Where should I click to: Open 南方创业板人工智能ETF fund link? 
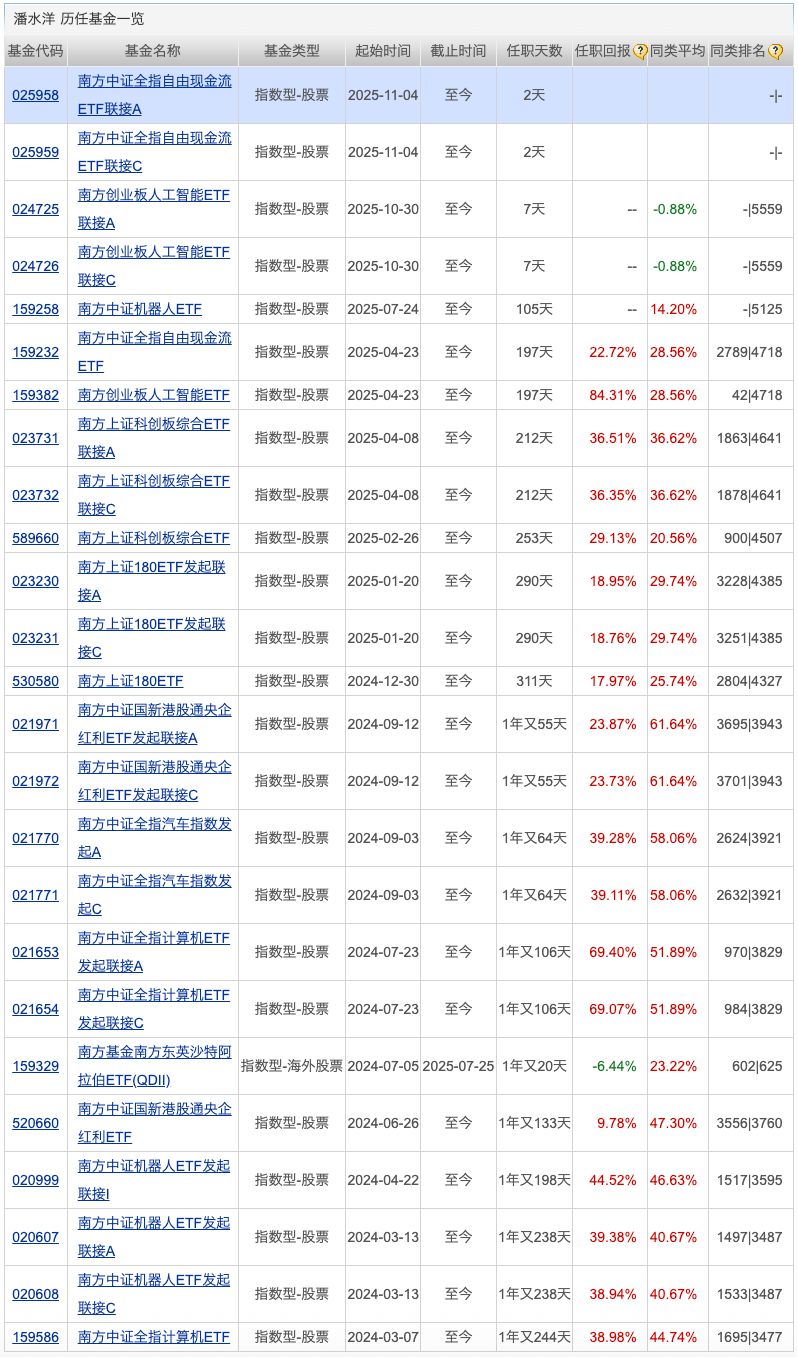[x=154, y=395]
